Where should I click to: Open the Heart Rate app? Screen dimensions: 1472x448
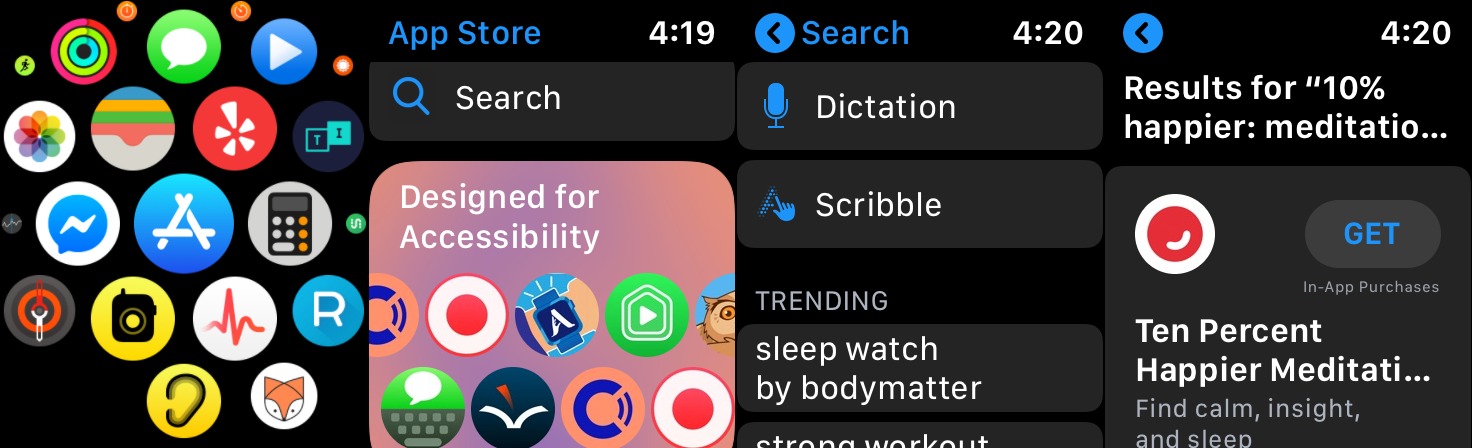[x=234, y=319]
